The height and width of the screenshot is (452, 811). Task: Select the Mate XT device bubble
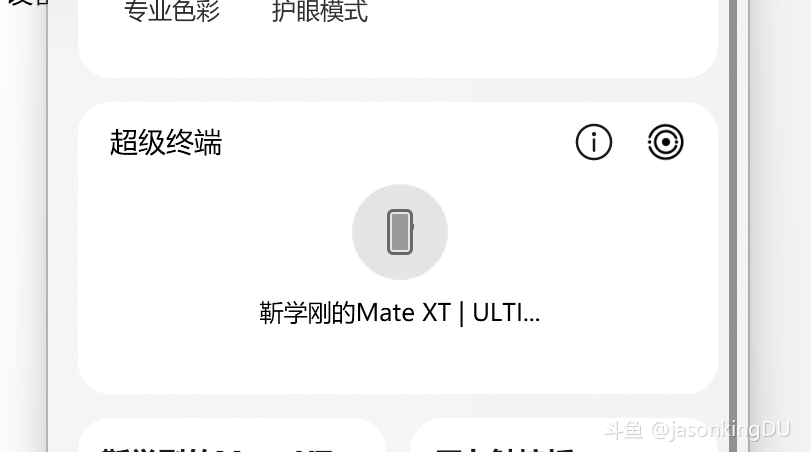pos(399,232)
